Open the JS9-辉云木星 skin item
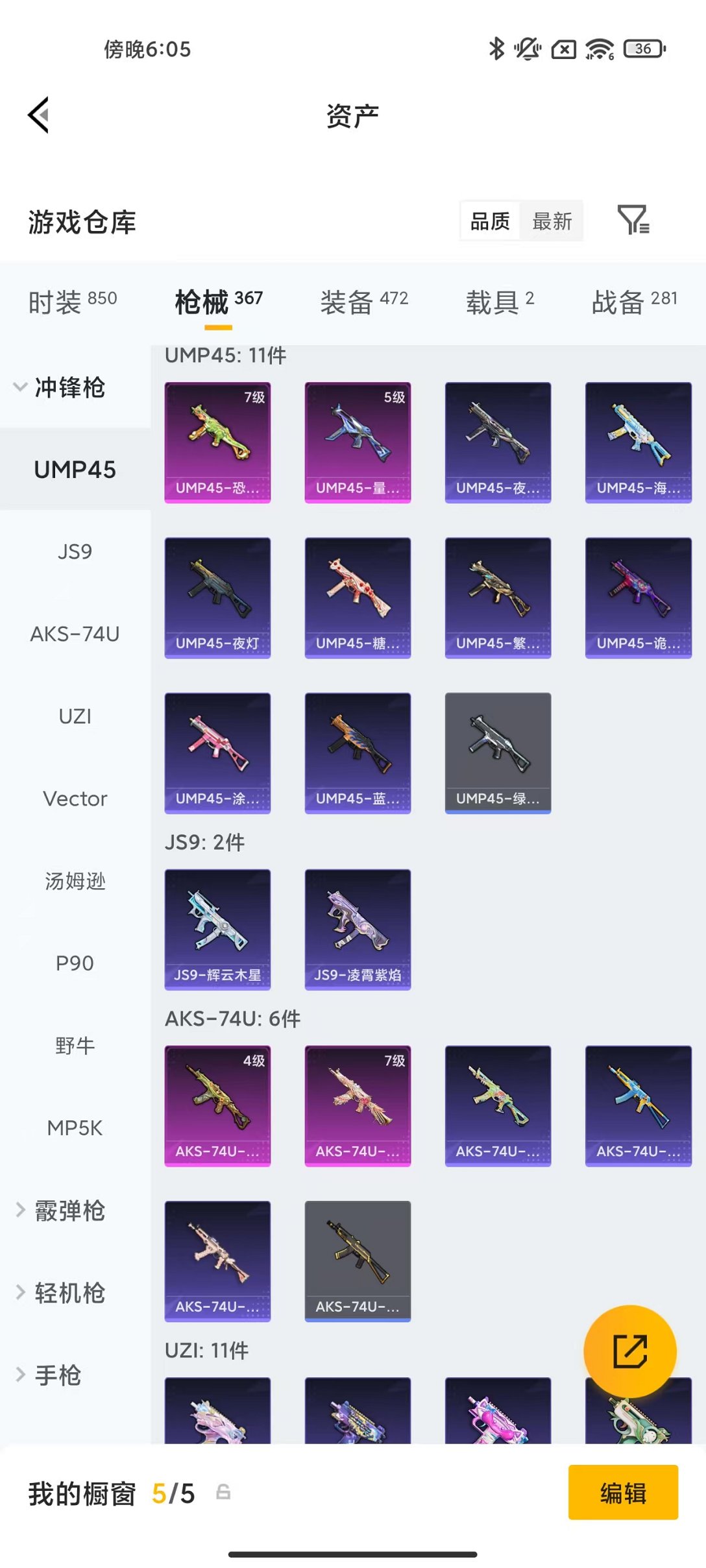This screenshot has height=1568, width=706. (217, 929)
